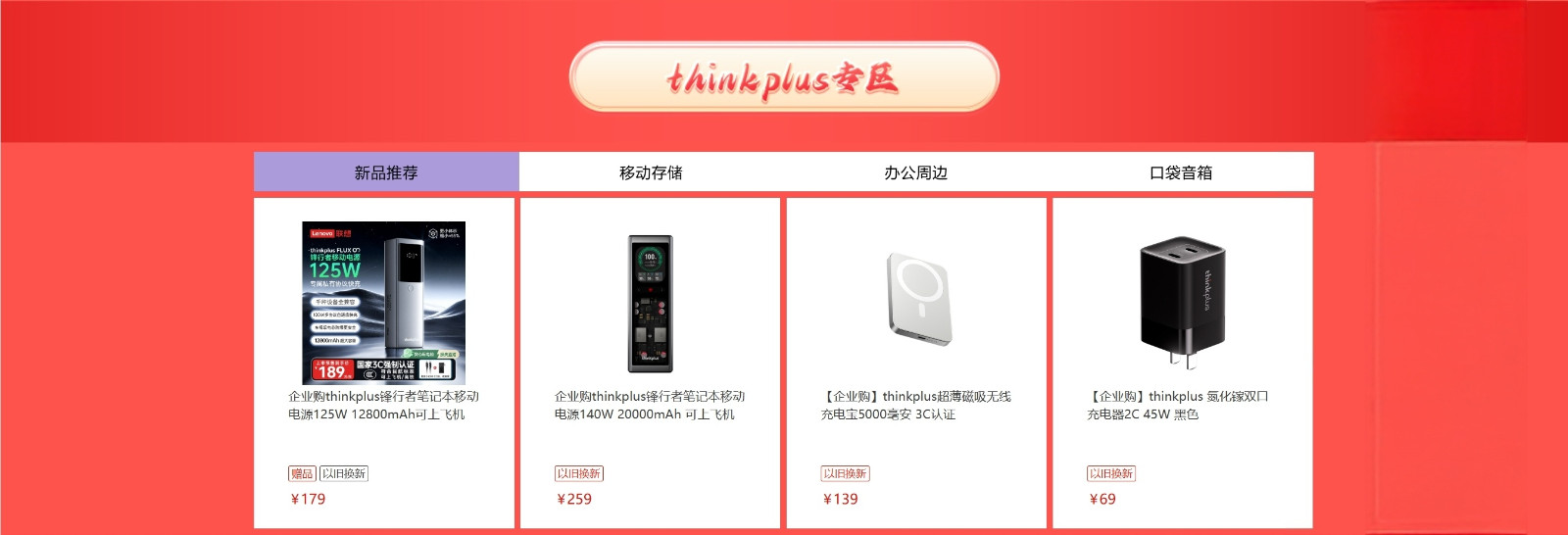1568x535 pixels.
Task: View the 140W 20000mAh power bank product
Action: click(650, 304)
